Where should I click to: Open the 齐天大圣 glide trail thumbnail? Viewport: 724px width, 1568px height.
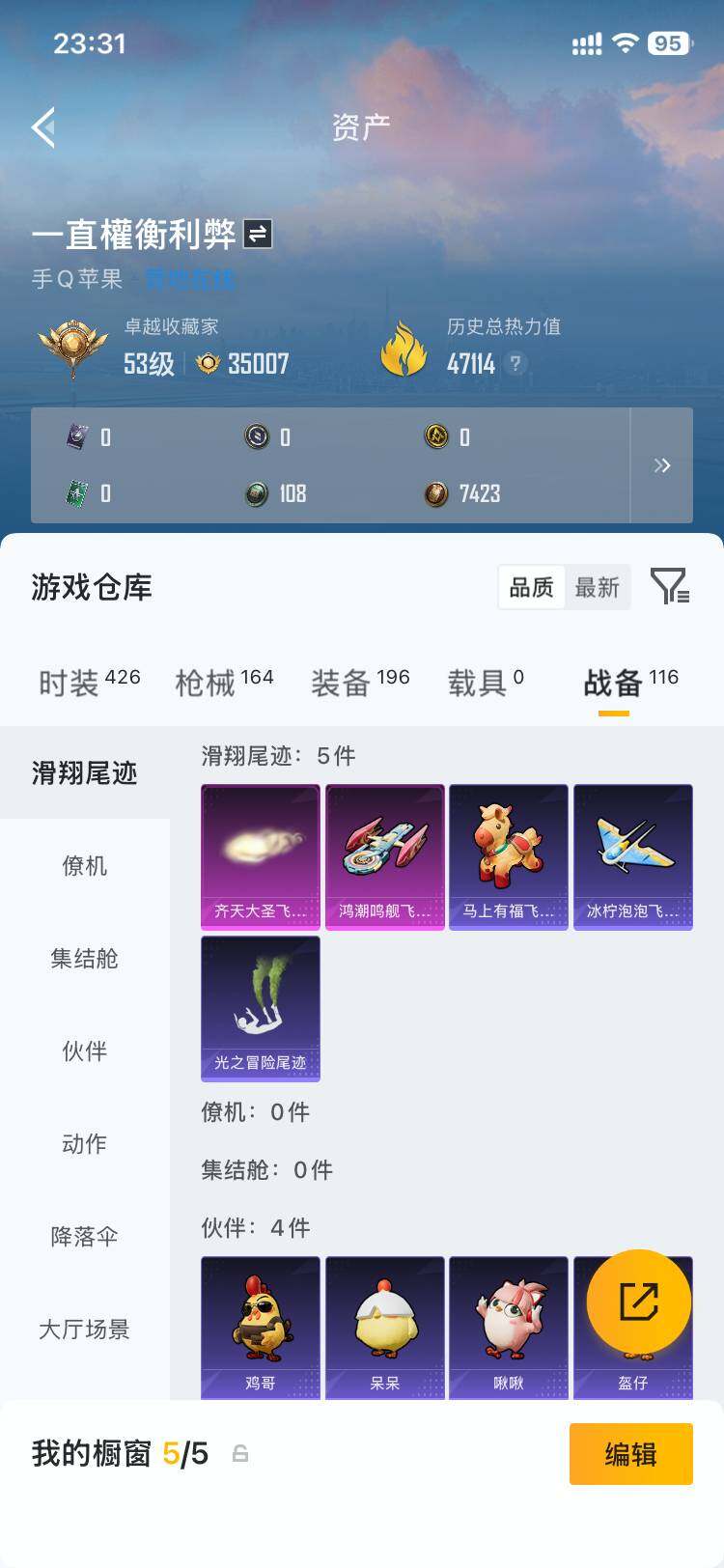tap(260, 855)
